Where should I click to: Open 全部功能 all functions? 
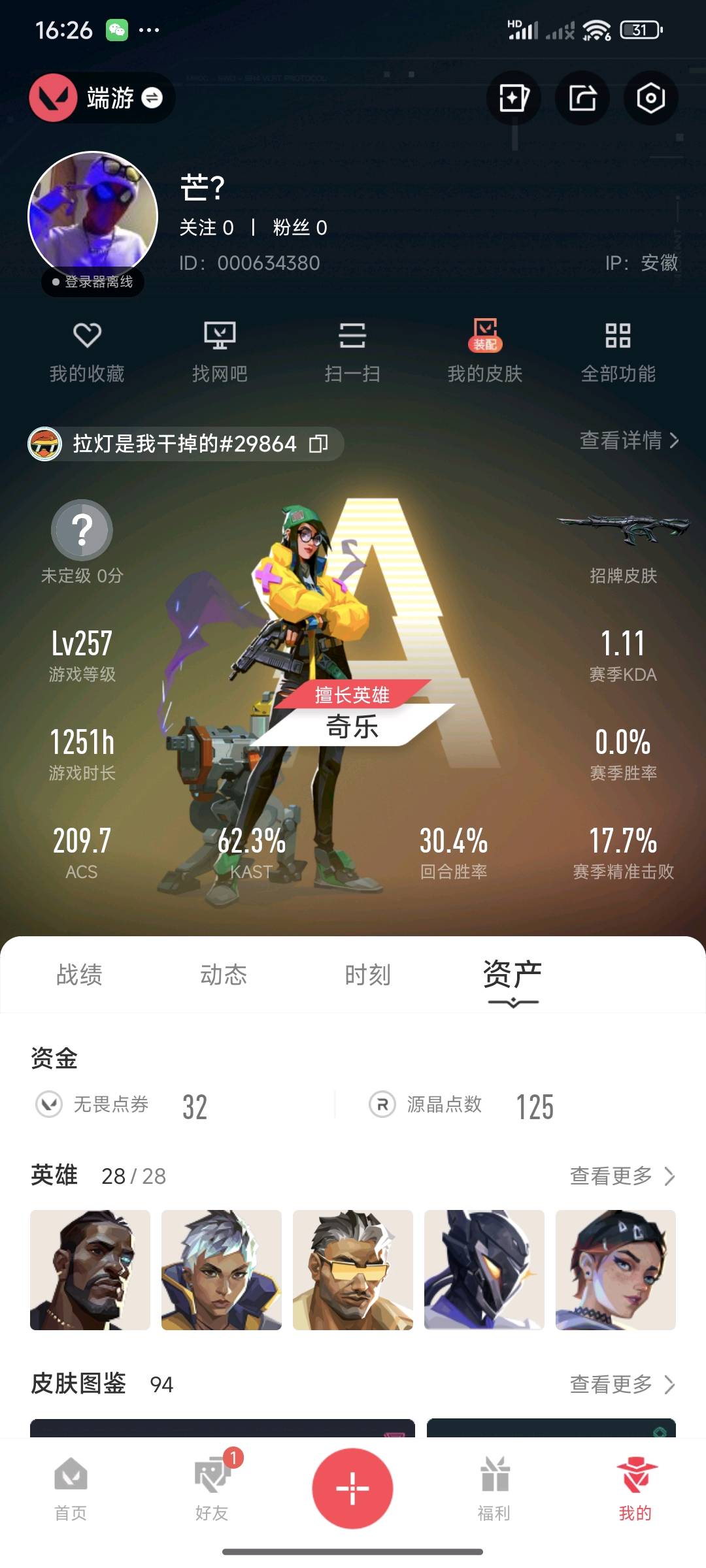[x=618, y=351]
